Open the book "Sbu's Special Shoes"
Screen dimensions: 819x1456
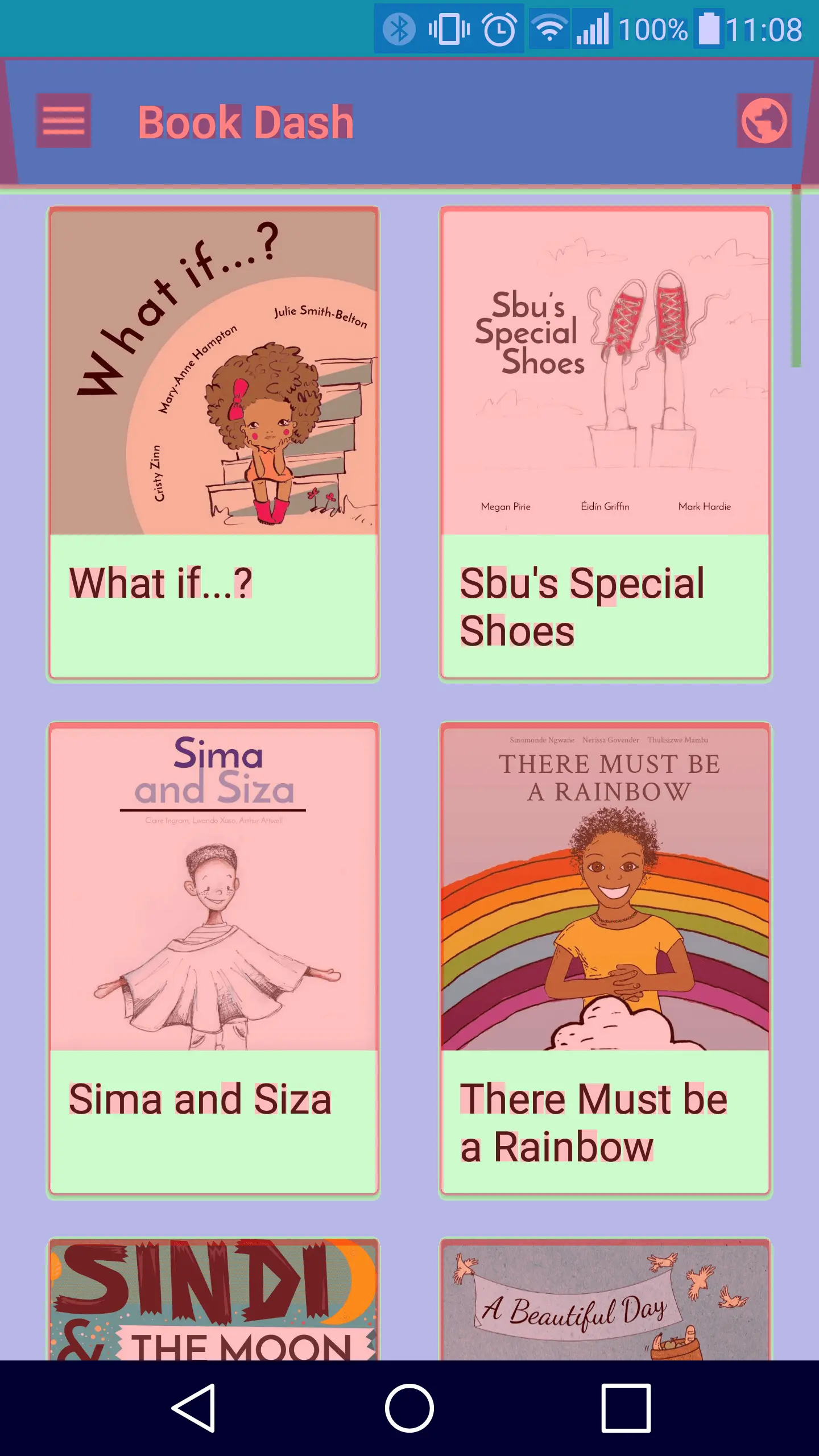coord(605,444)
